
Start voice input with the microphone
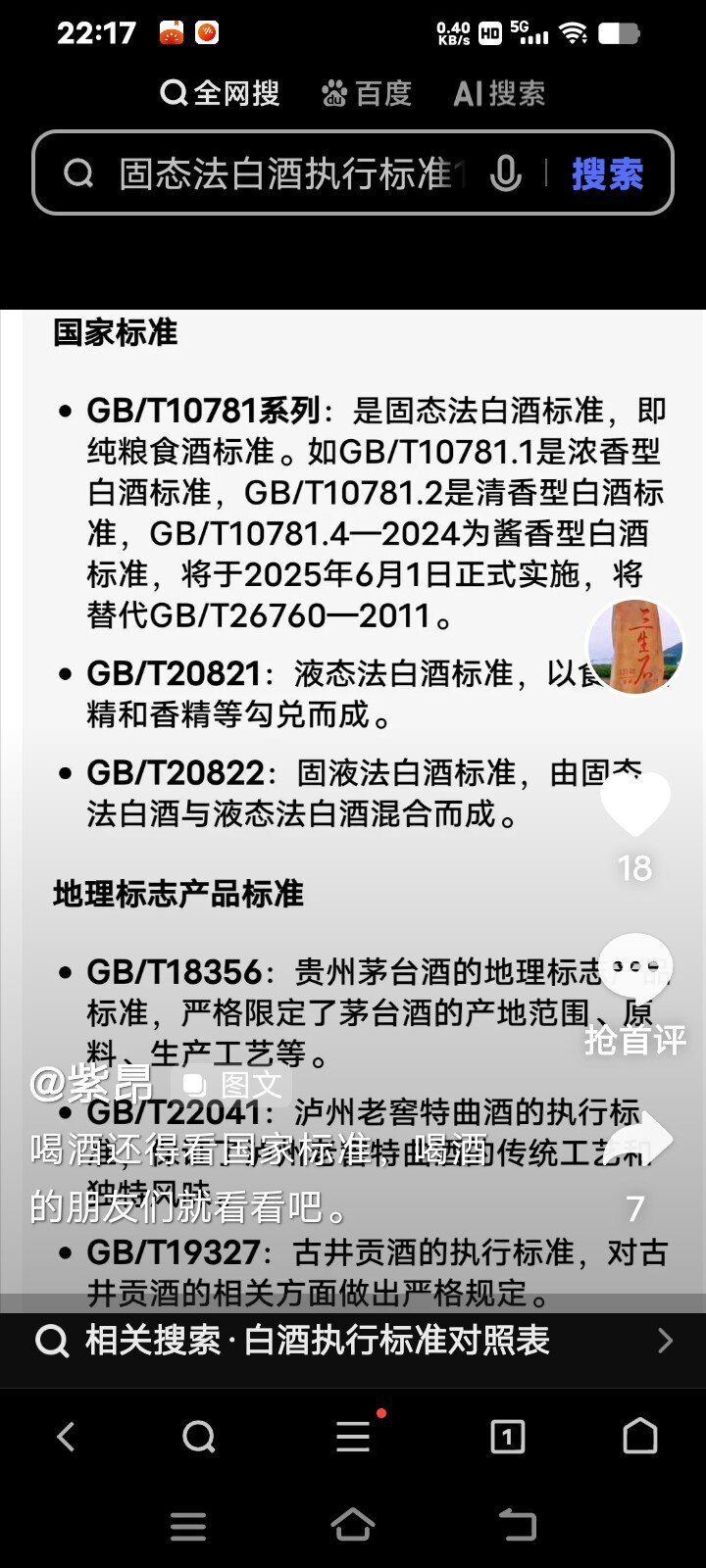(x=506, y=173)
